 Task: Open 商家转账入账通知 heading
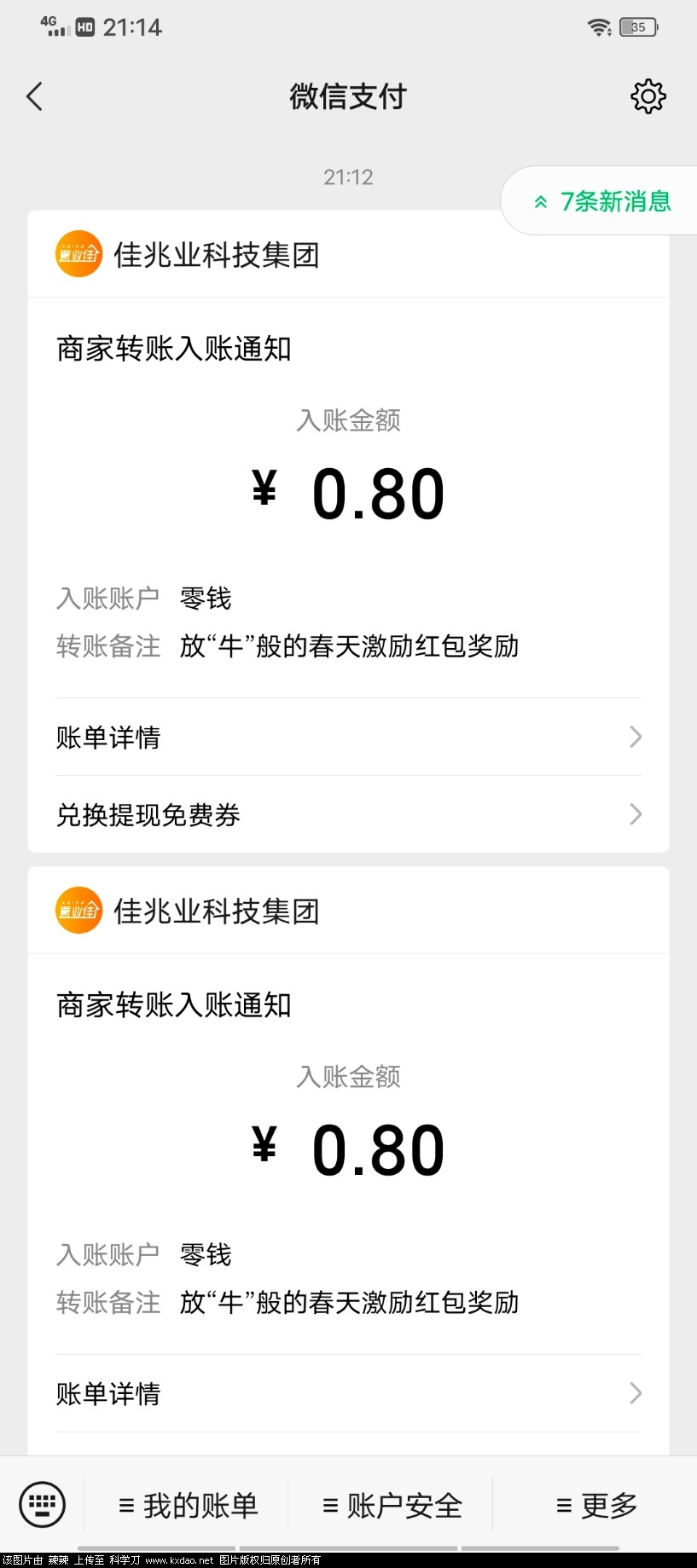pos(174,349)
